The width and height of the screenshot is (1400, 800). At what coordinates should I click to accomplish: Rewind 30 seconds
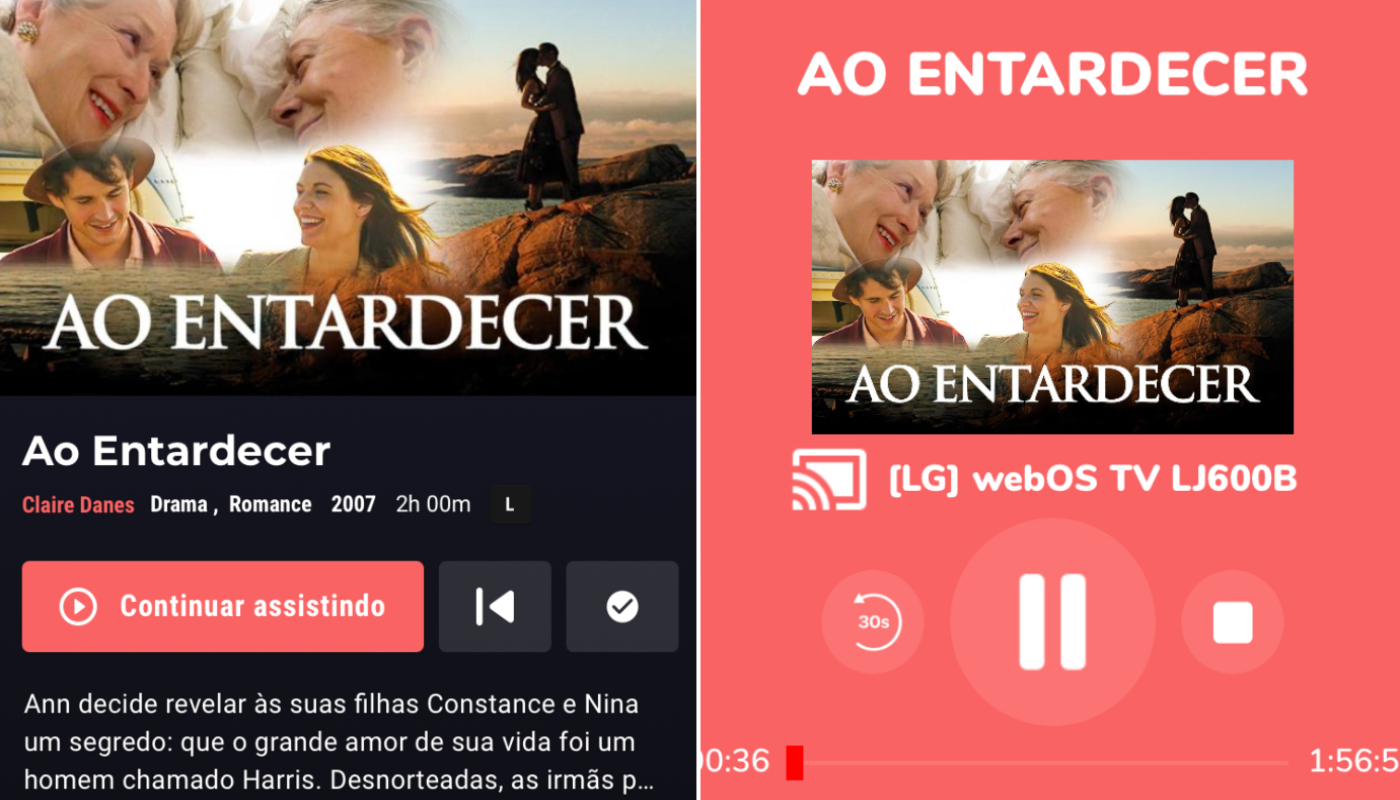(x=872, y=622)
